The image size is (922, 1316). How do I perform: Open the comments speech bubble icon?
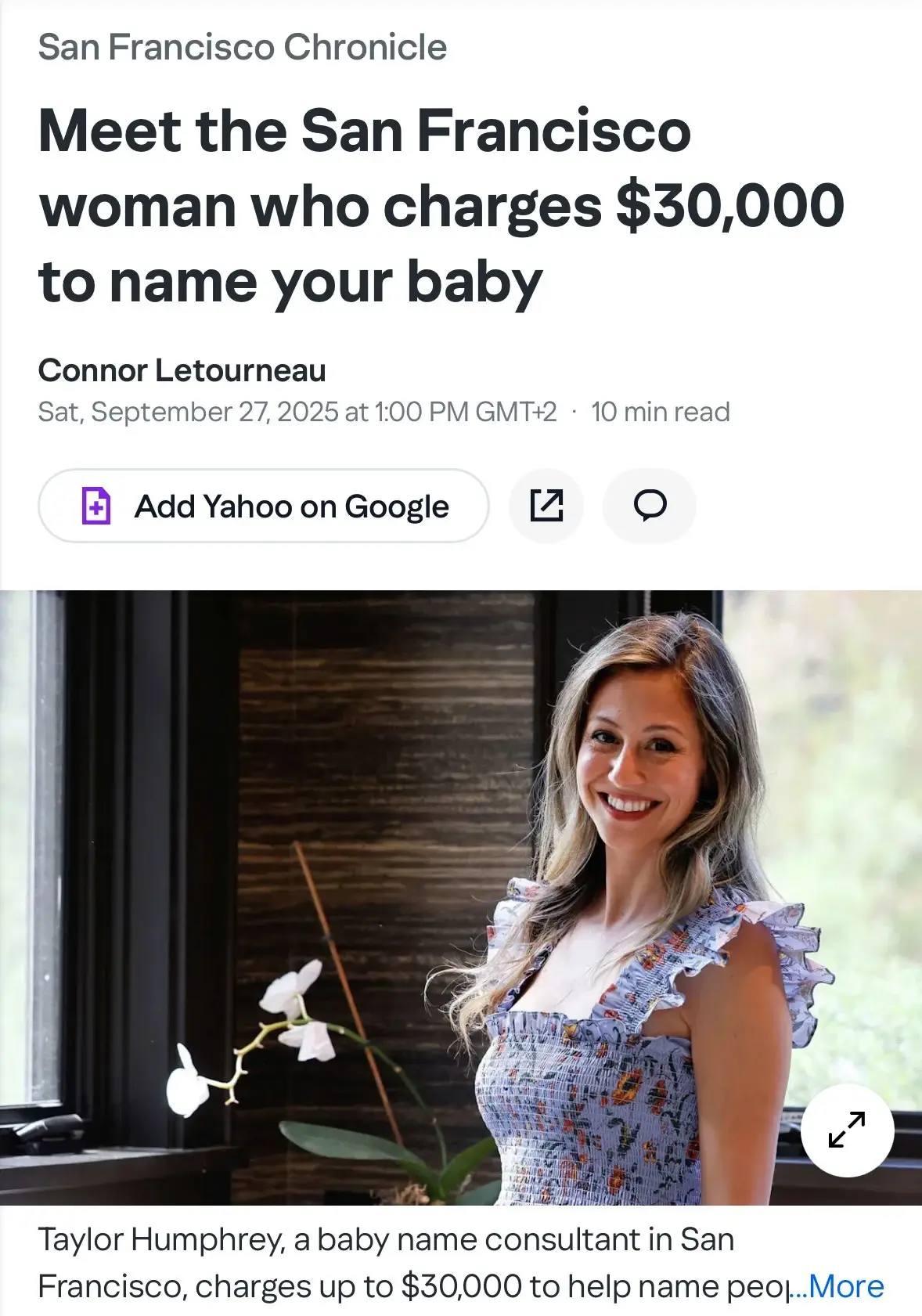(650, 506)
